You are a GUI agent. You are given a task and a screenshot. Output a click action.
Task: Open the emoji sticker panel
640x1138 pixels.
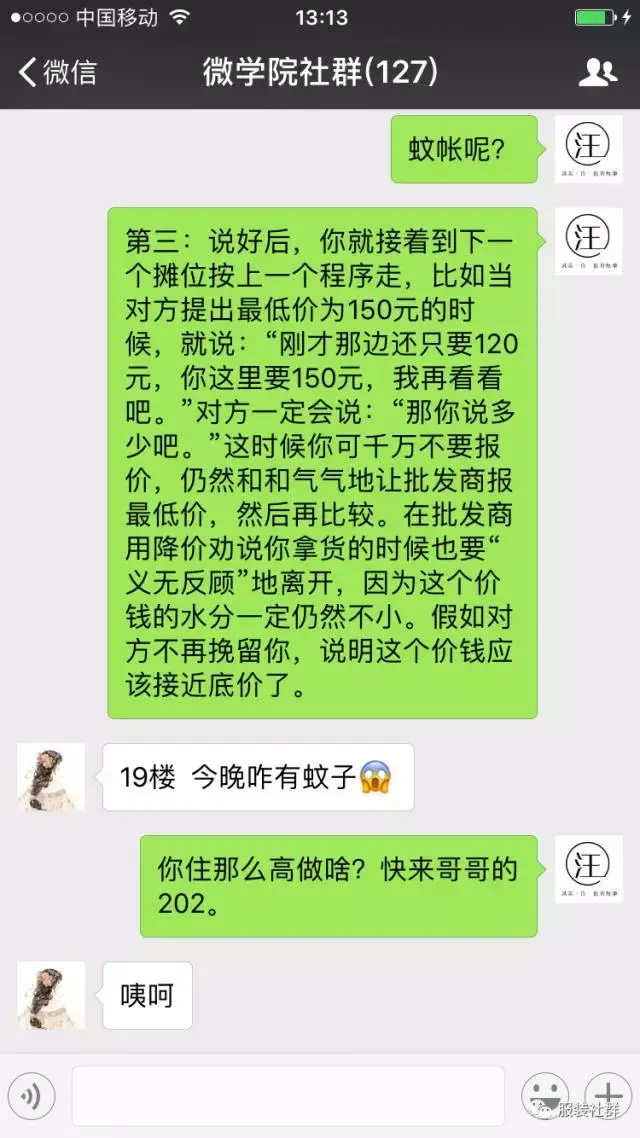[x=545, y=1094]
